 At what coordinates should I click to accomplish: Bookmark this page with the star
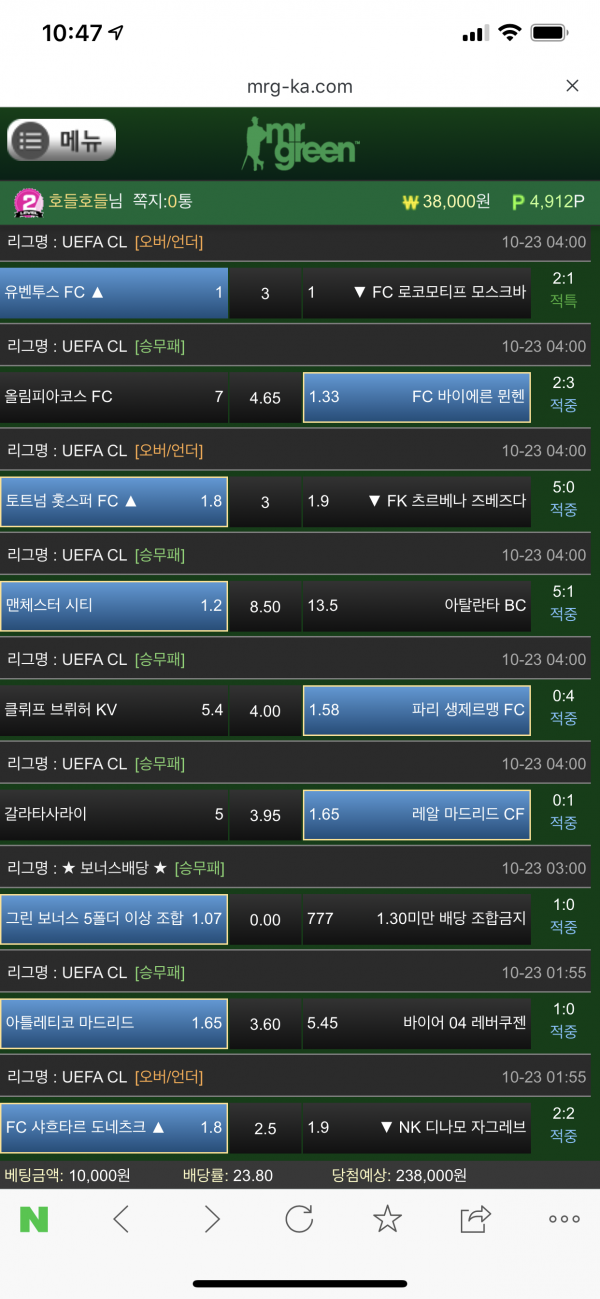387,1218
